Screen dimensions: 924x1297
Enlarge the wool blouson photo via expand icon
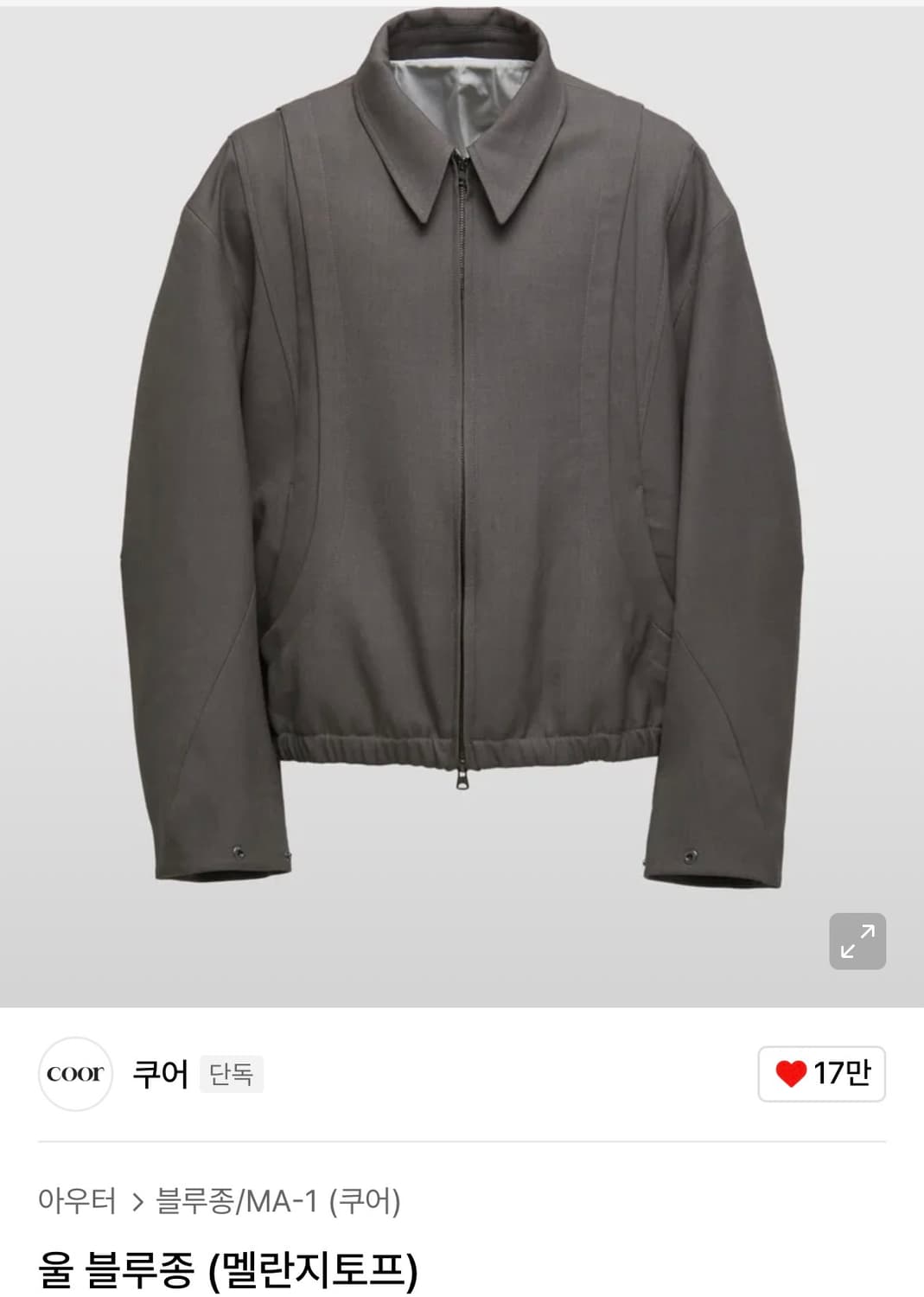point(858,941)
